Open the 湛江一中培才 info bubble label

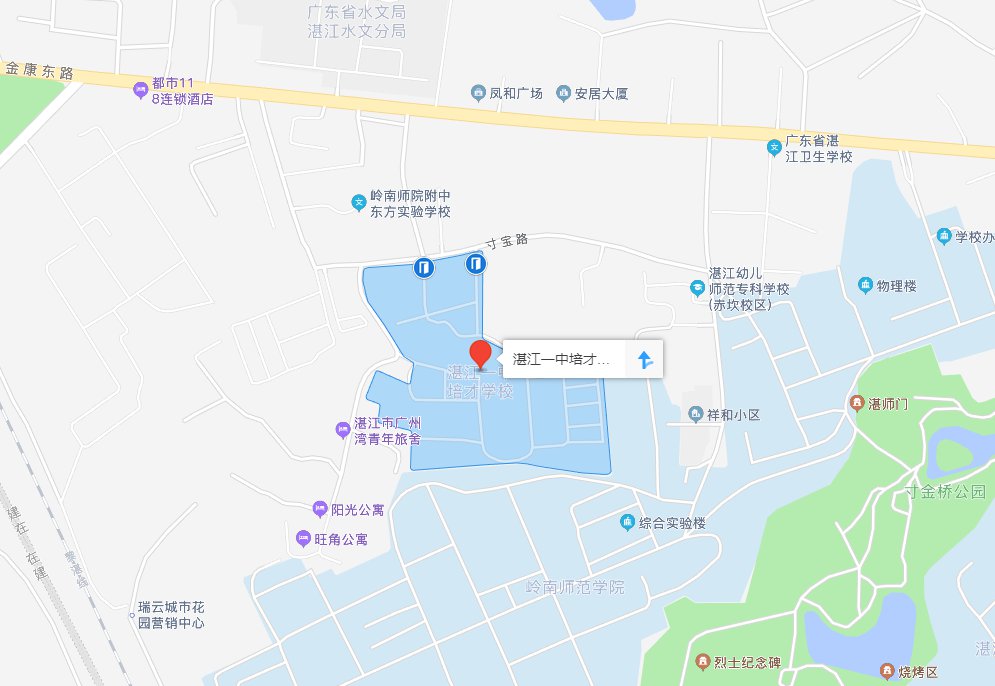pyautogui.click(x=562, y=360)
